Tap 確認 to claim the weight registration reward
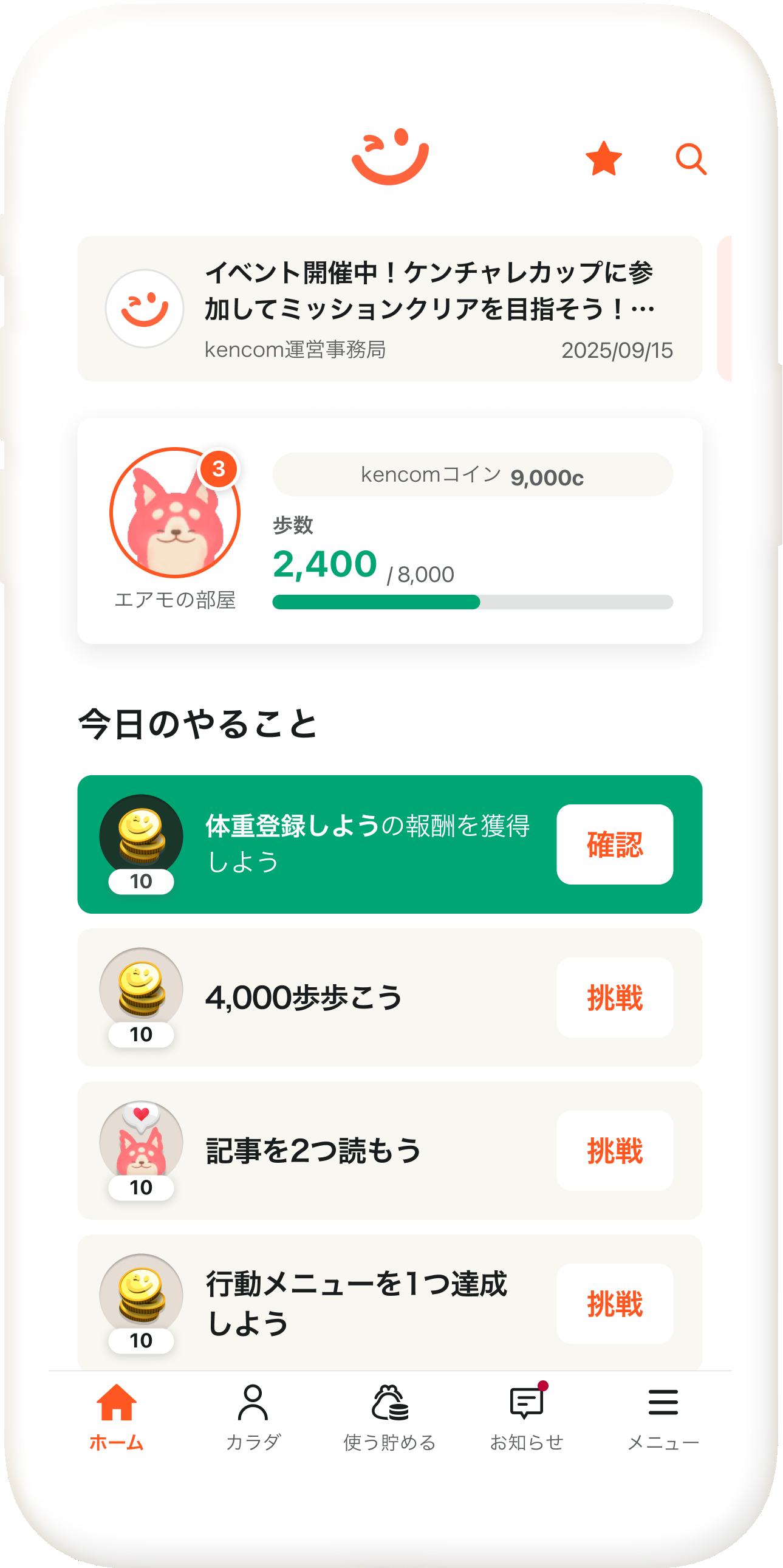Viewport: 783px width, 1568px height. (615, 846)
